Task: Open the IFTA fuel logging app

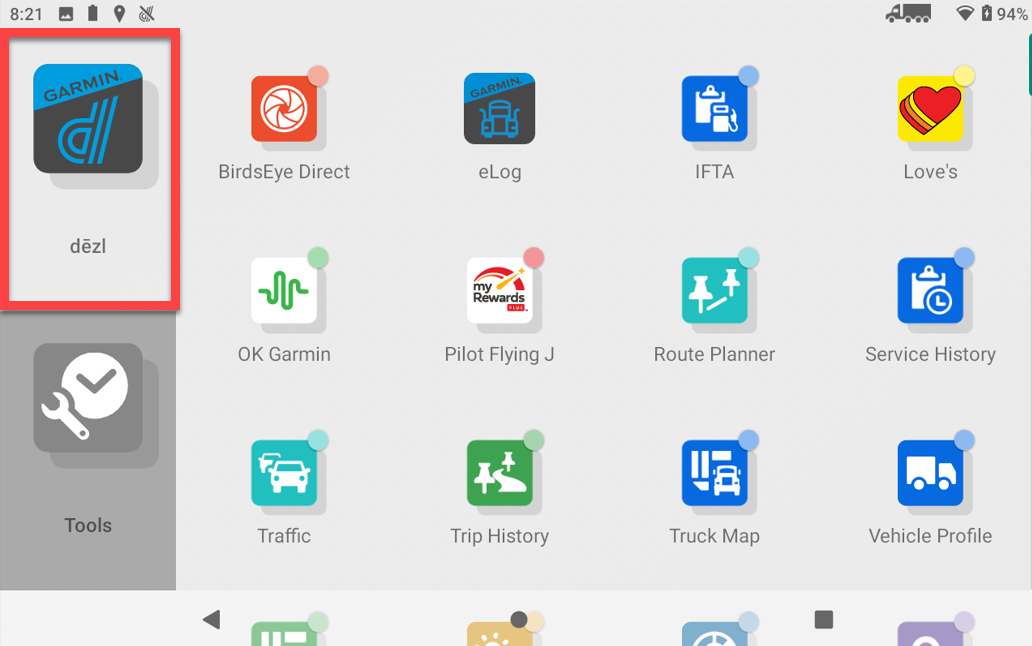Action: coord(714,110)
